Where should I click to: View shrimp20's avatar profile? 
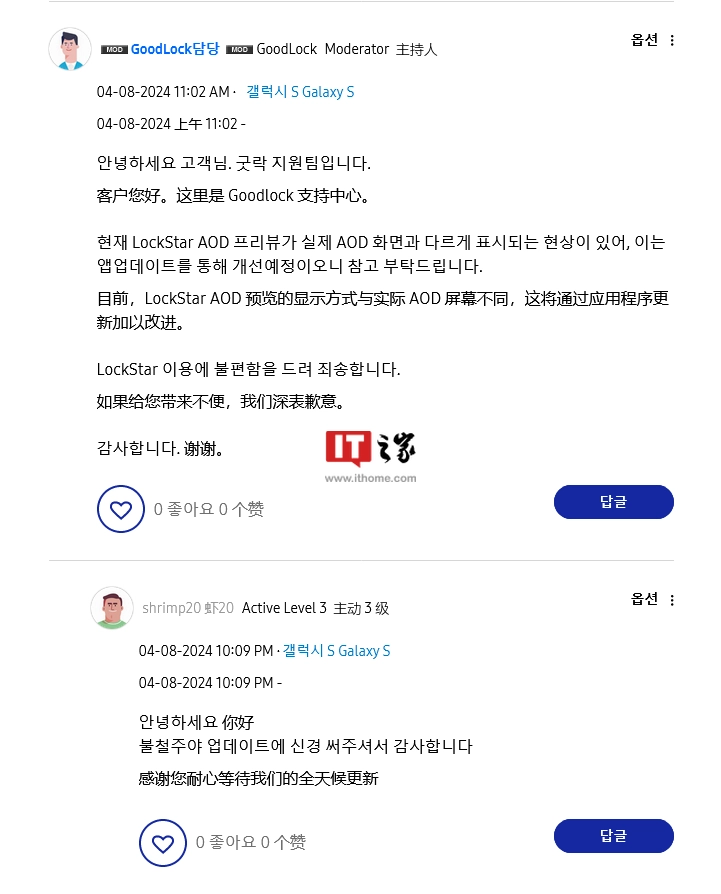coord(112,607)
